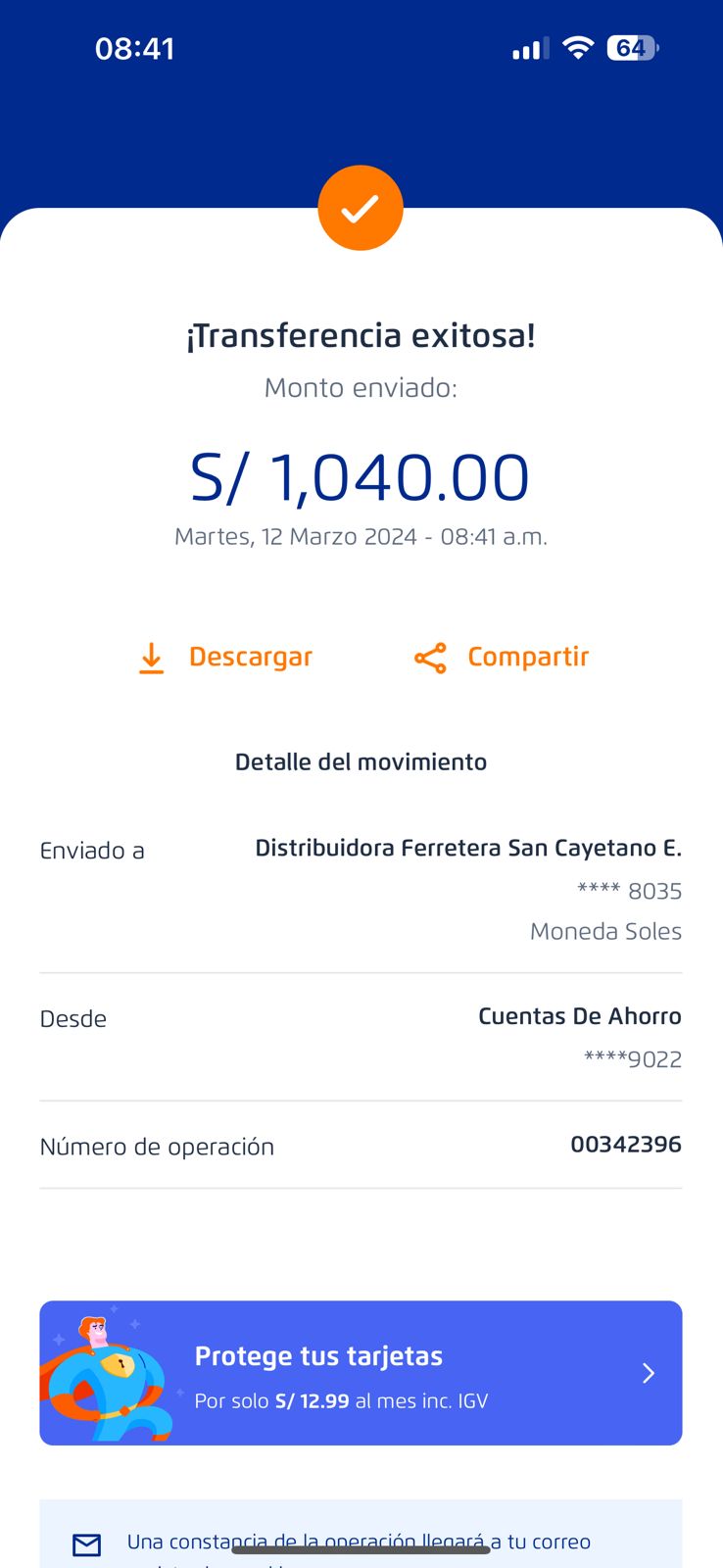Share the receipt via Compartir

[502, 658]
